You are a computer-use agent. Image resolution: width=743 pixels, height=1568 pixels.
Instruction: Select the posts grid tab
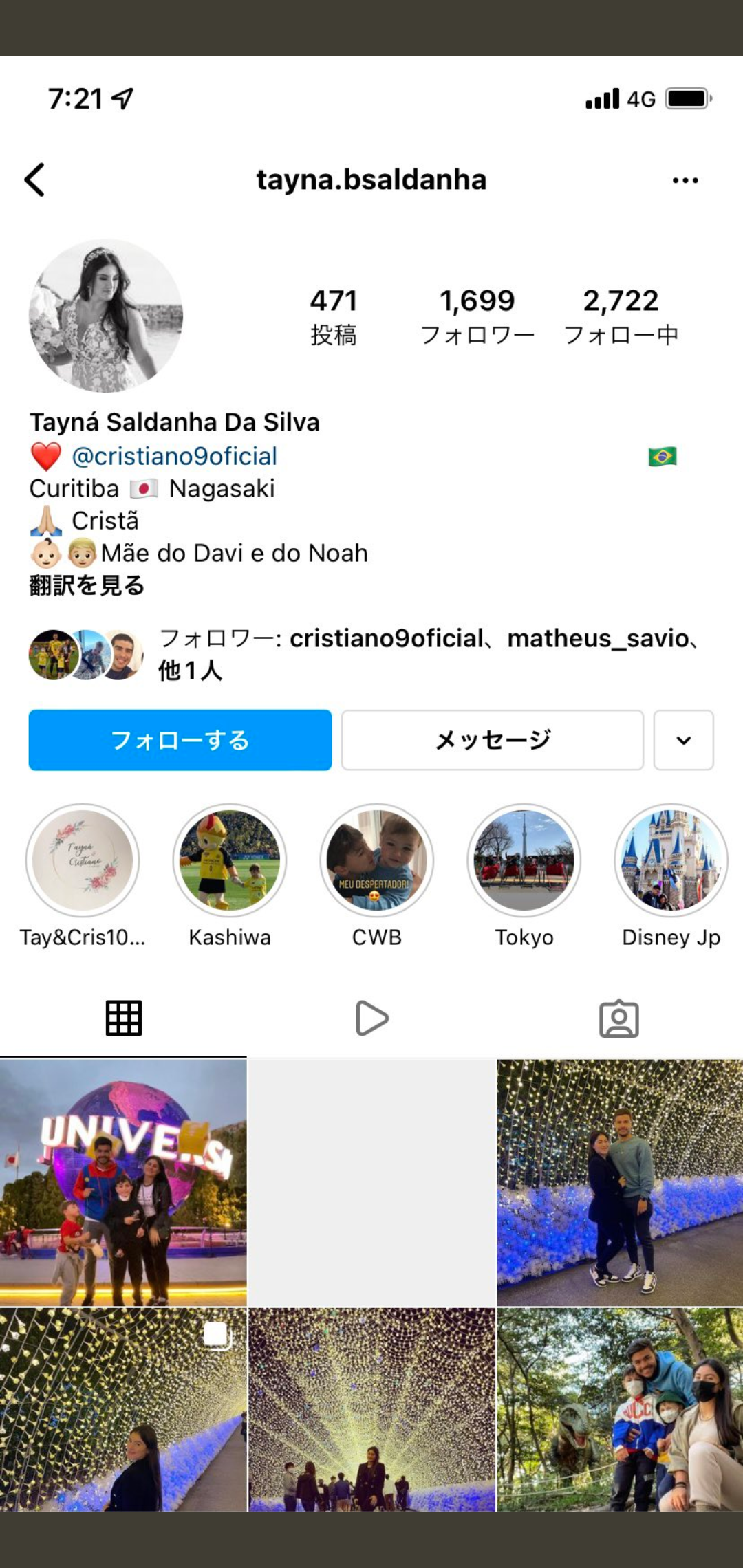(x=124, y=1018)
